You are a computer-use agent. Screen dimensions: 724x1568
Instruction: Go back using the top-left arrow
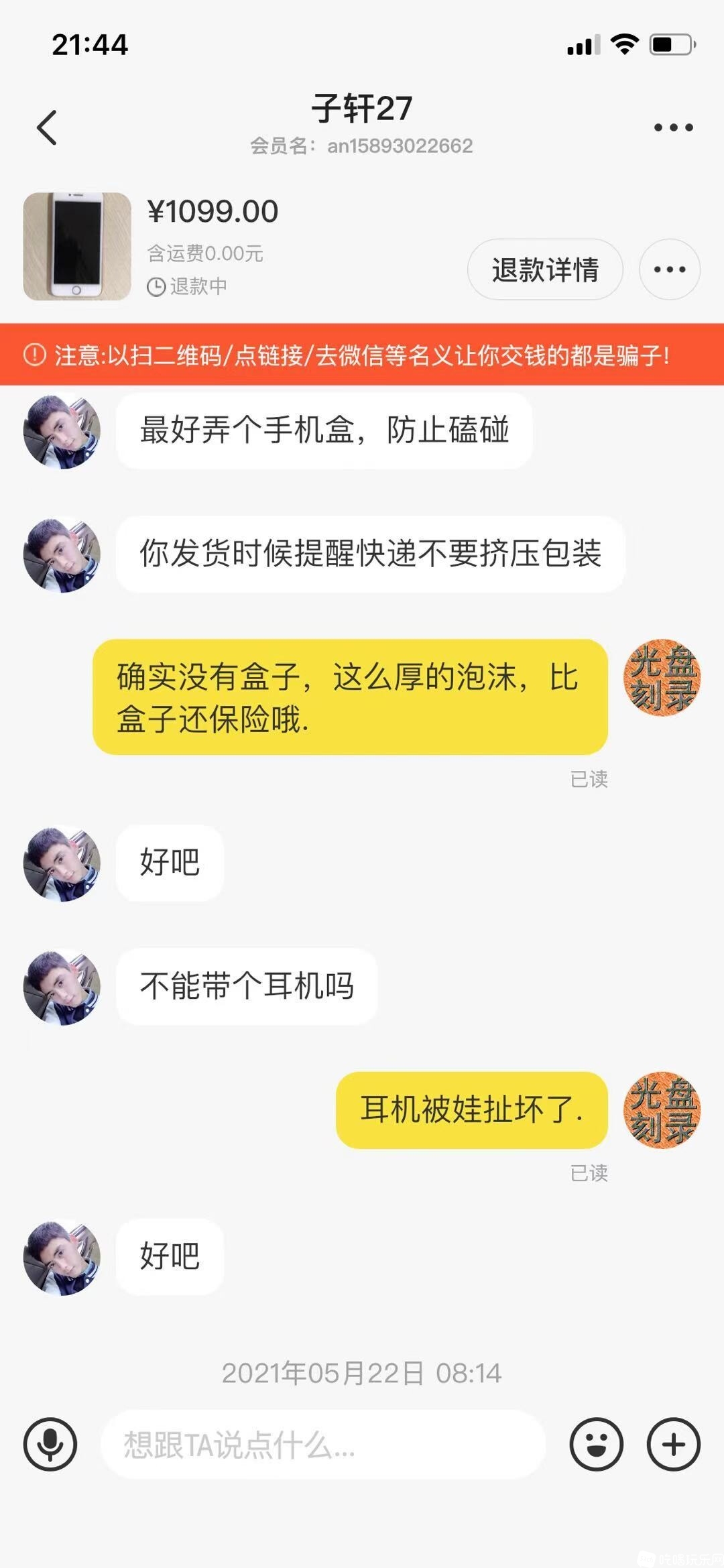[x=47, y=127]
